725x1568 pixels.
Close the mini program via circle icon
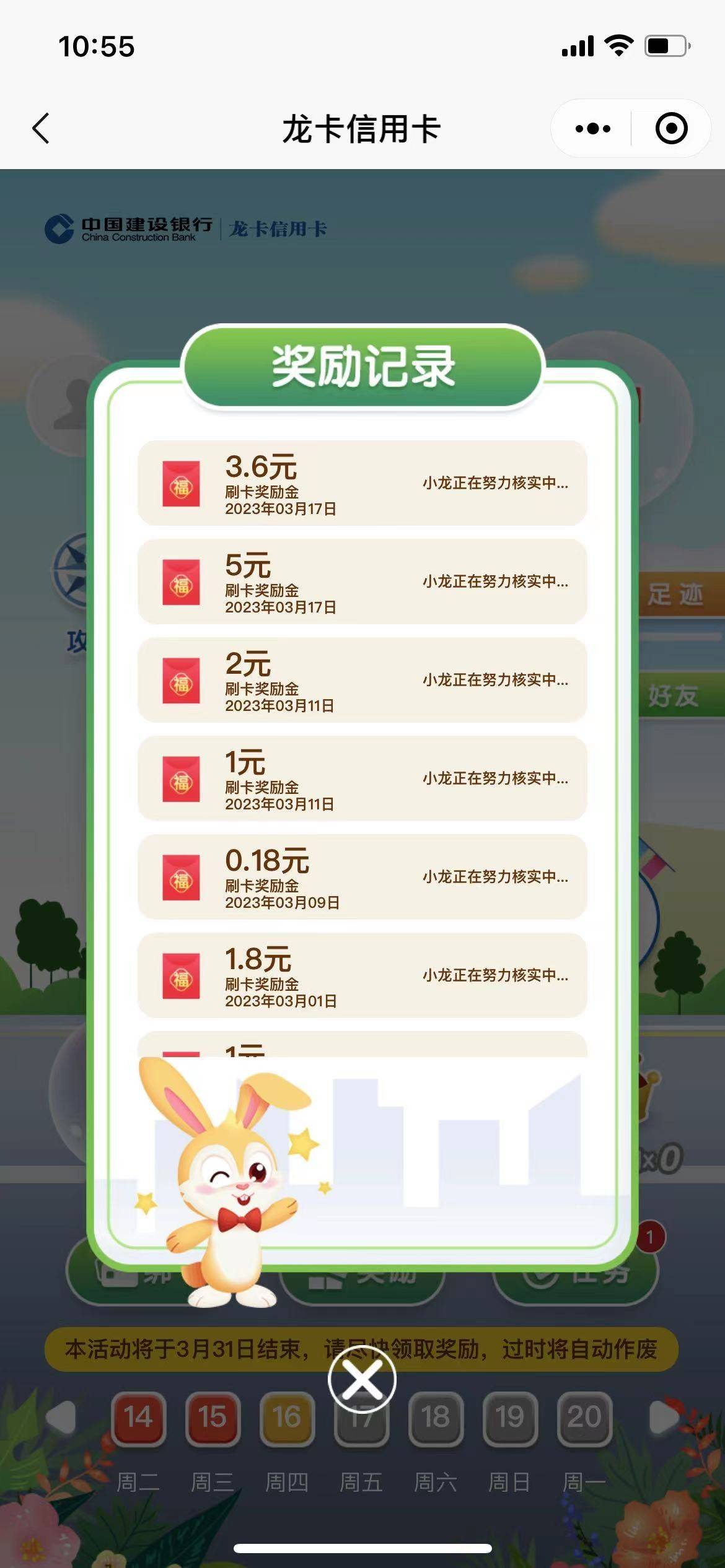[x=671, y=129]
